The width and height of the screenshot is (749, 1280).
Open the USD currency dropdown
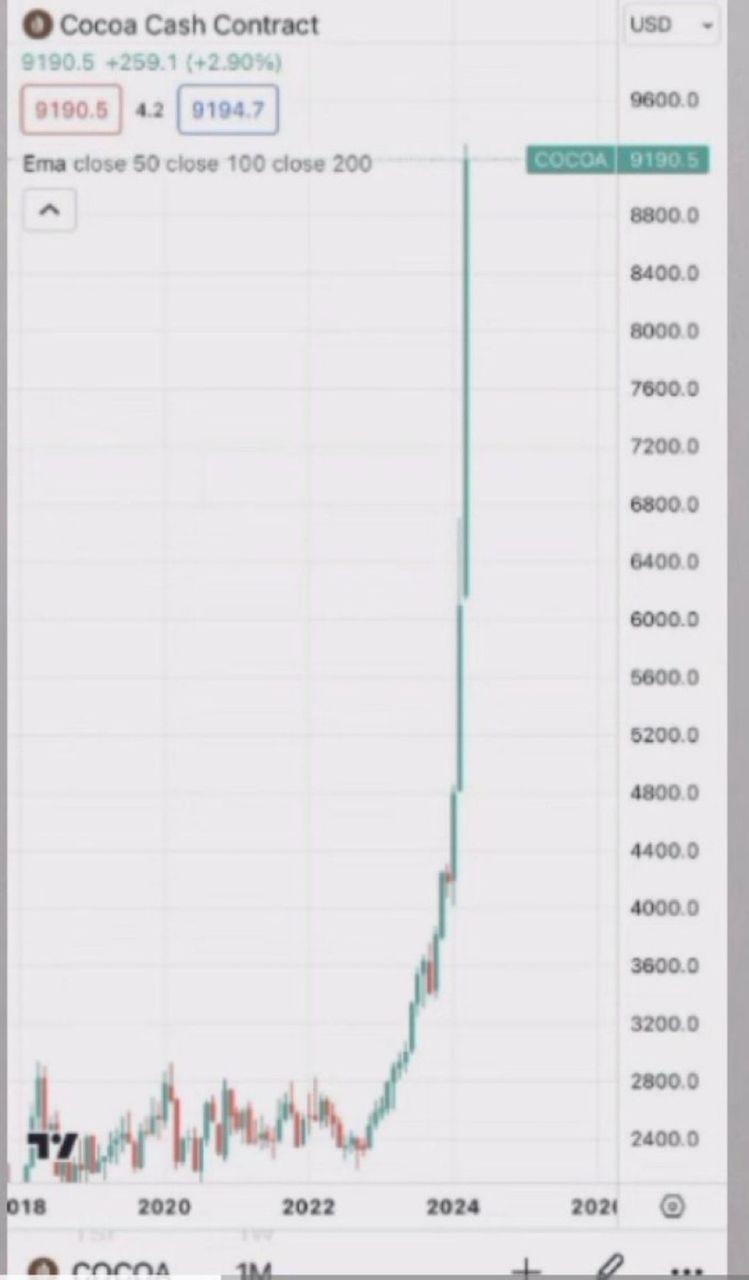coord(672,25)
